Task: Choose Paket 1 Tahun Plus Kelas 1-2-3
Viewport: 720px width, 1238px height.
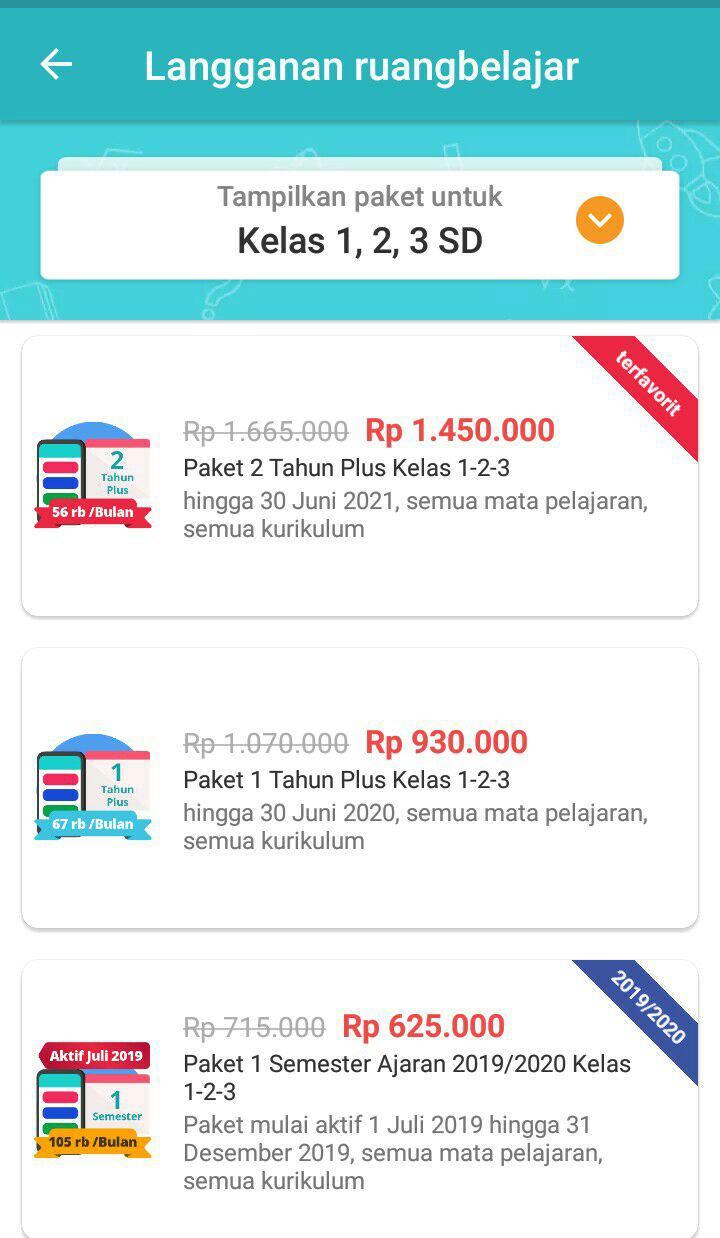Action: 360,788
